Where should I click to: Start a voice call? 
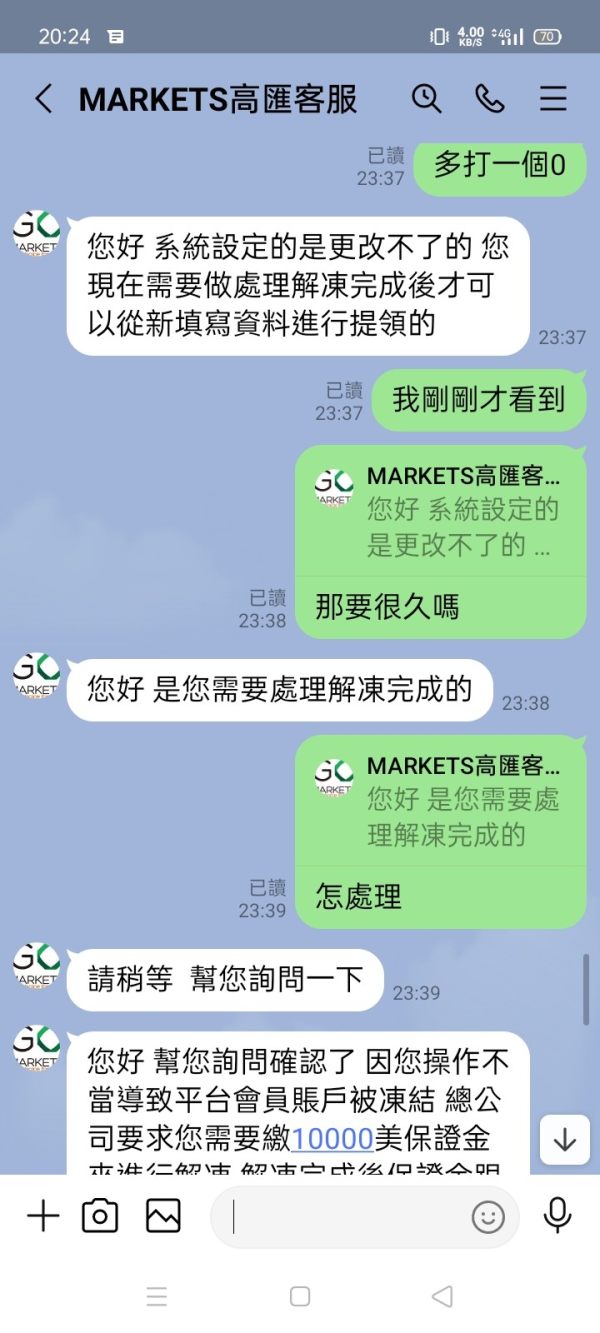tap(490, 98)
